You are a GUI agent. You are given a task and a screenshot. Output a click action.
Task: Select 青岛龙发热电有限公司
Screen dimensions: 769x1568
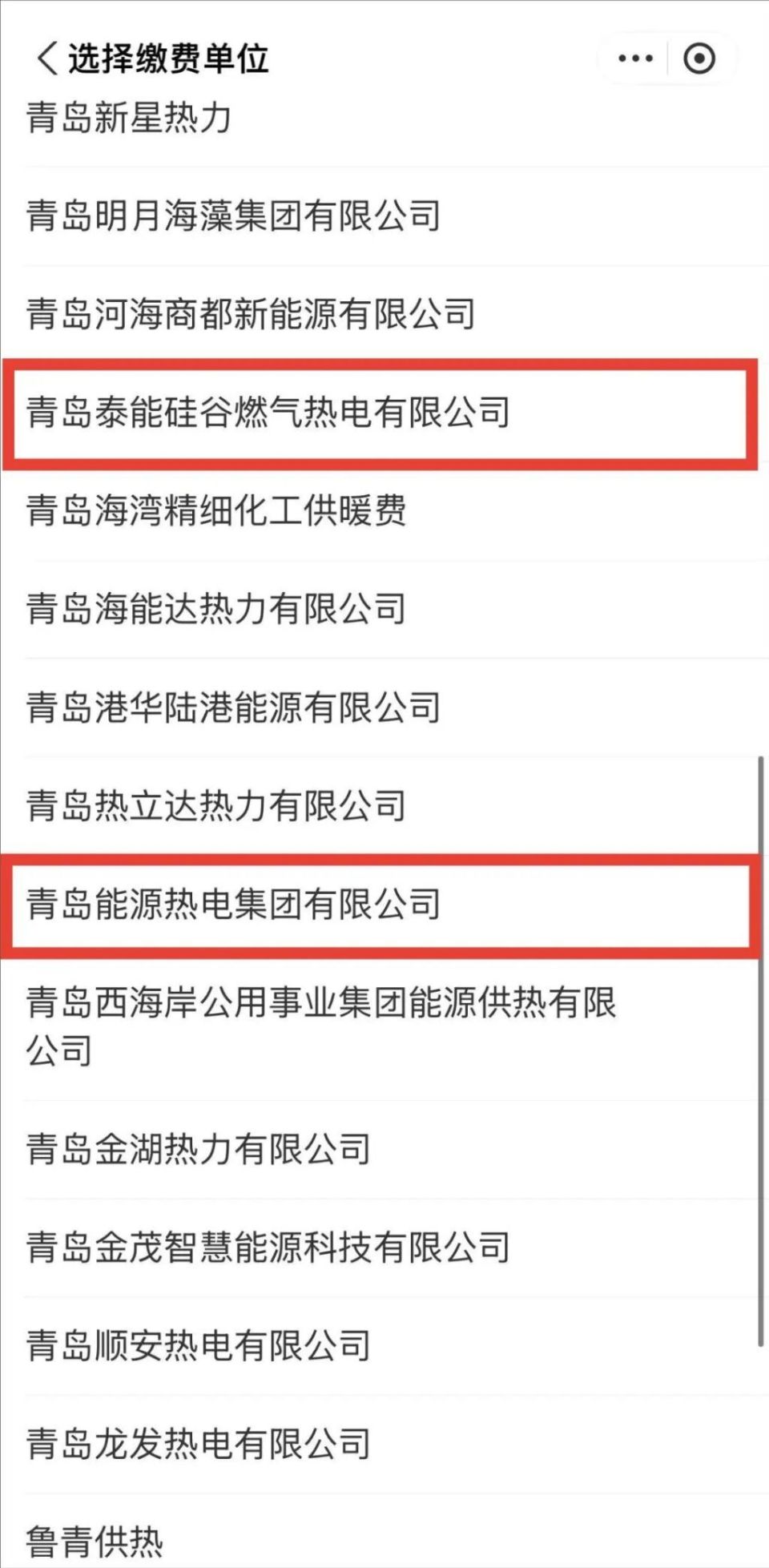click(198, 1441)
